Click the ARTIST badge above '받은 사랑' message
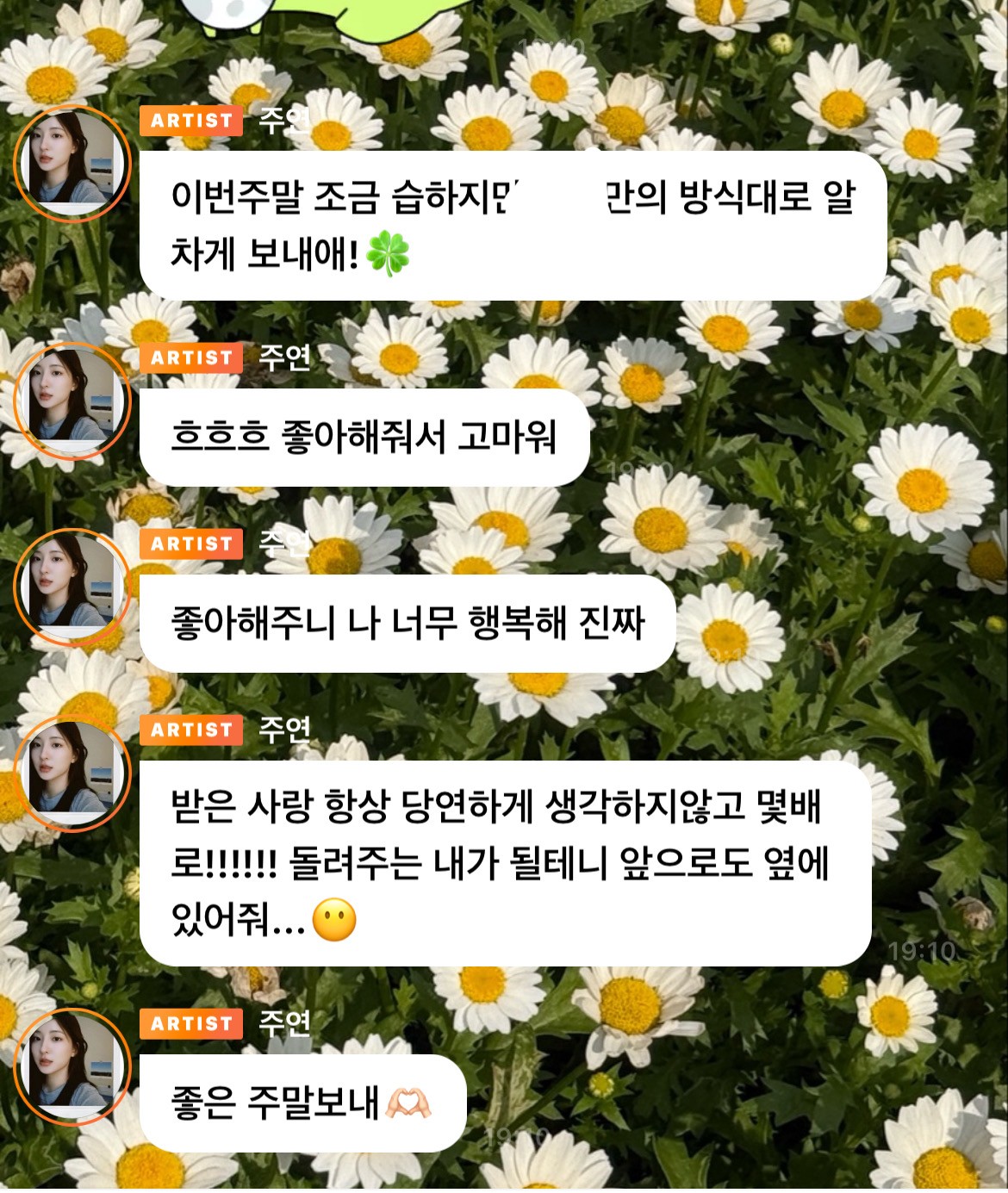1008x1193 pixels. 191,730
